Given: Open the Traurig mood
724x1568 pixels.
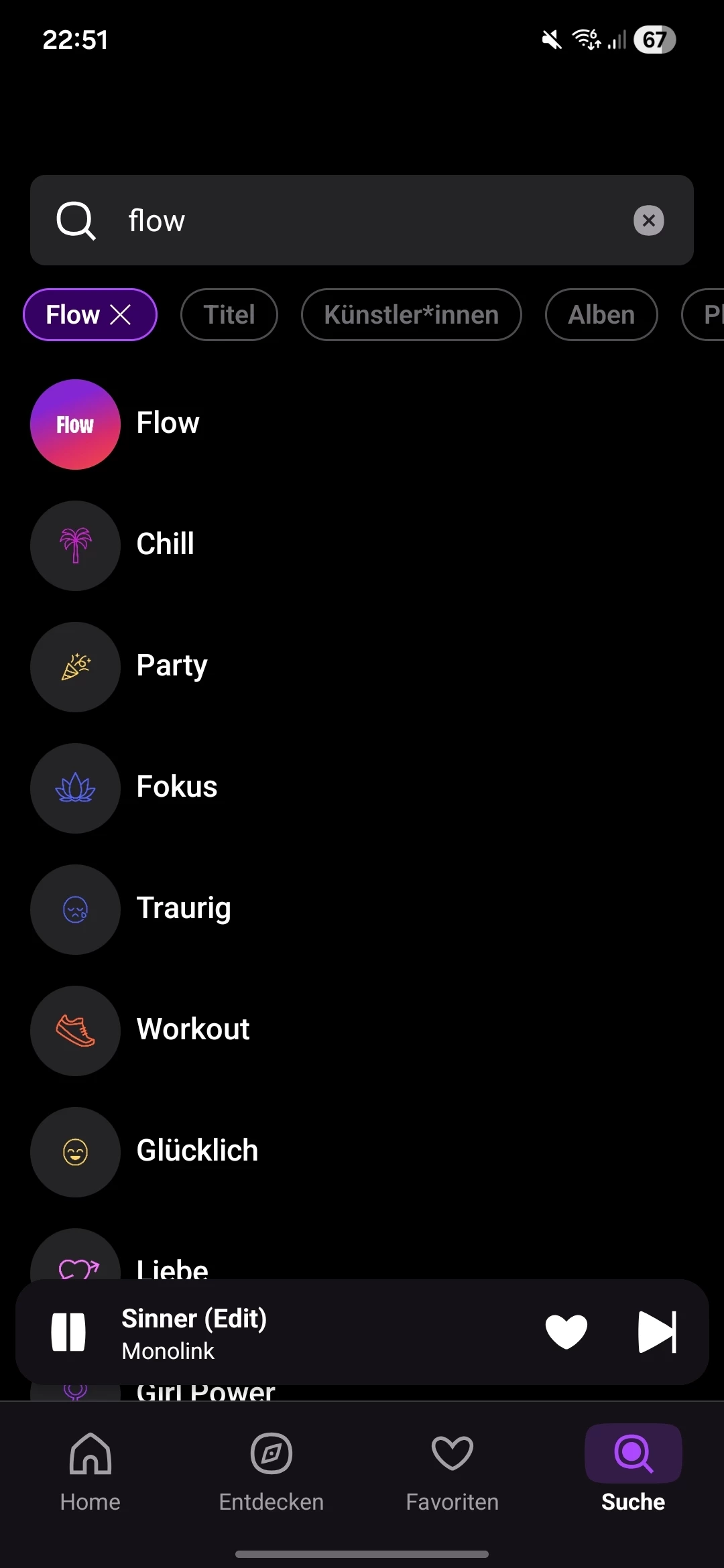Looking at the screenshot, I should point(183,909).
